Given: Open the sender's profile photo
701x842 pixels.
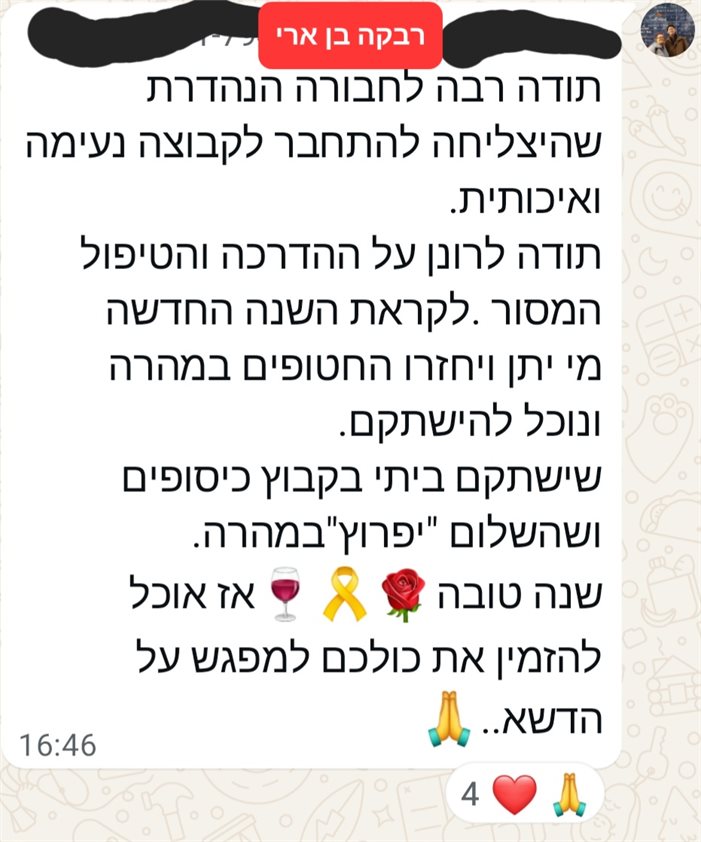Looking at the screenshot, I should 667,30.
